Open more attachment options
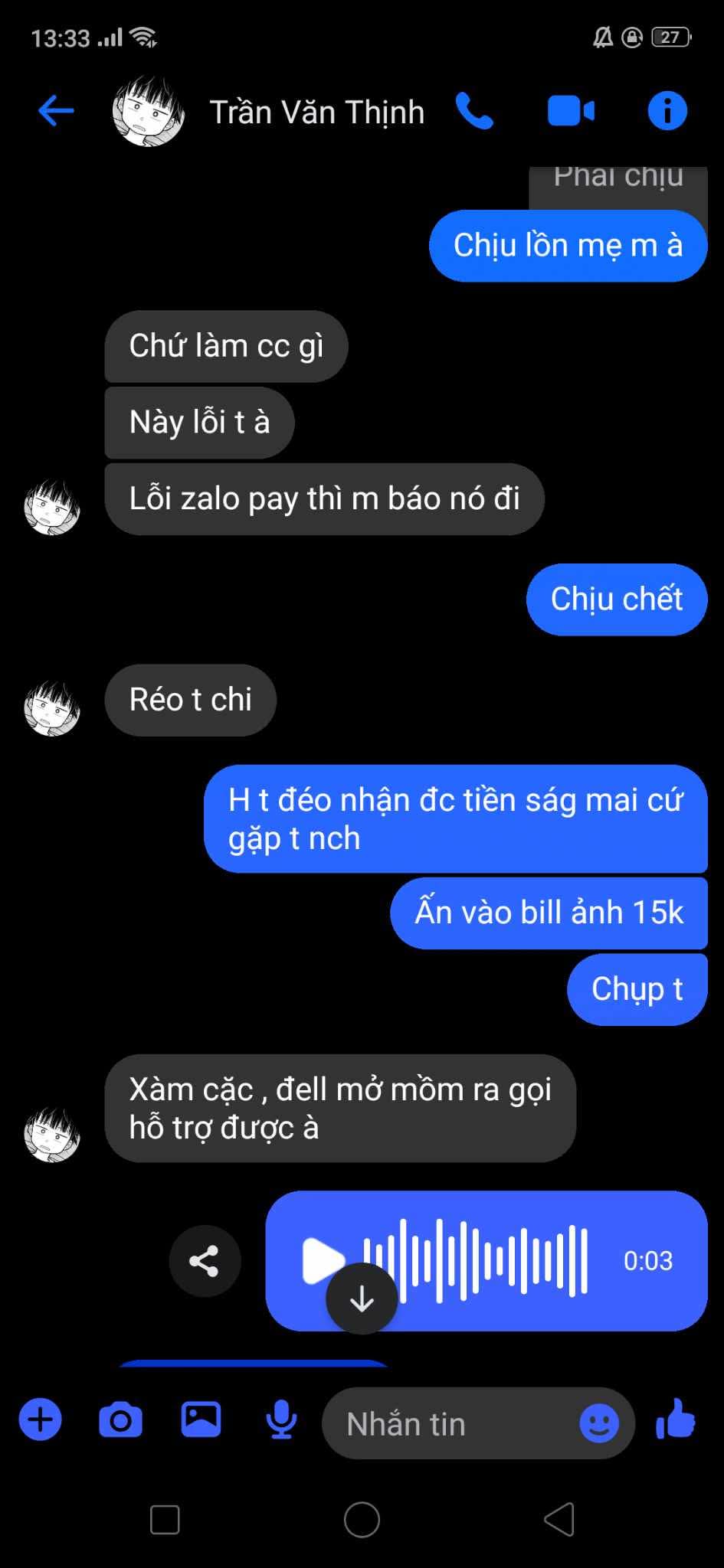The height and width of the screenshot is (1568, 724). coord(40,1420)
